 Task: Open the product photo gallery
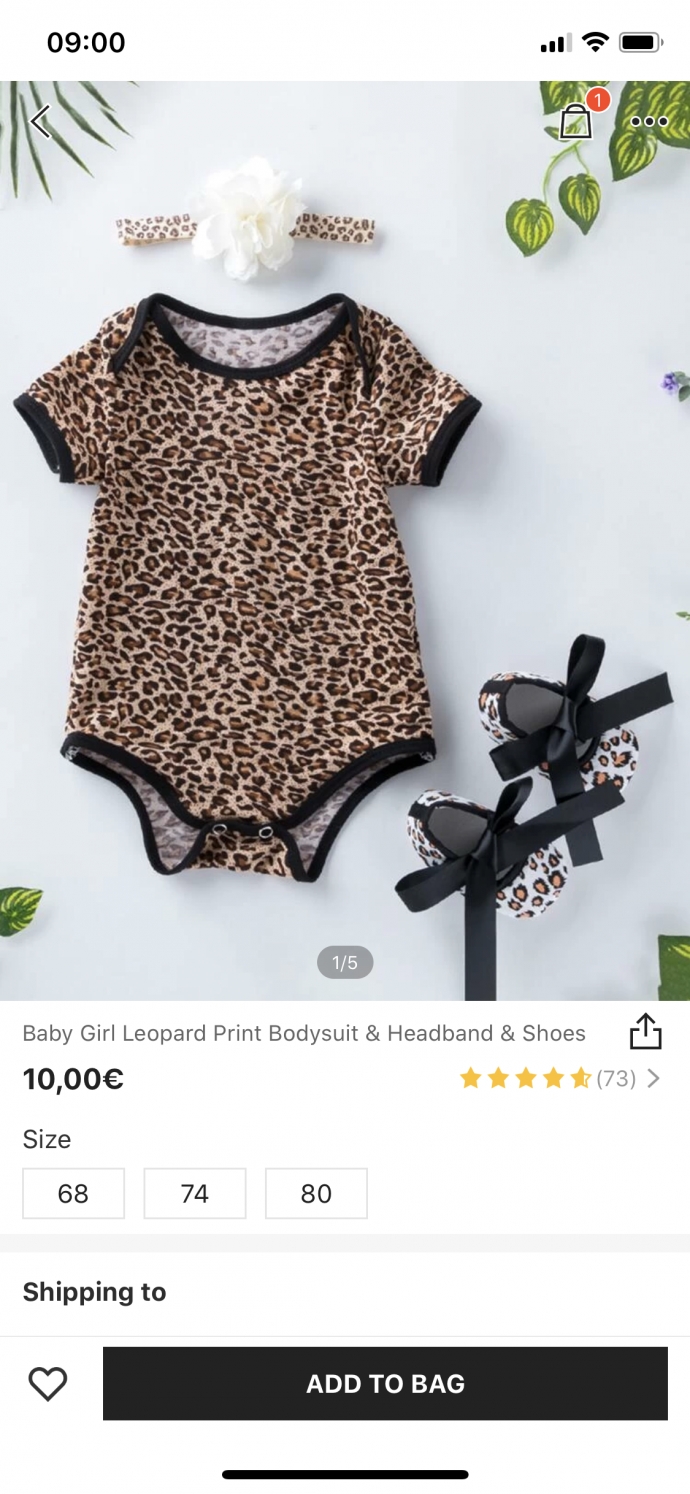345,540
